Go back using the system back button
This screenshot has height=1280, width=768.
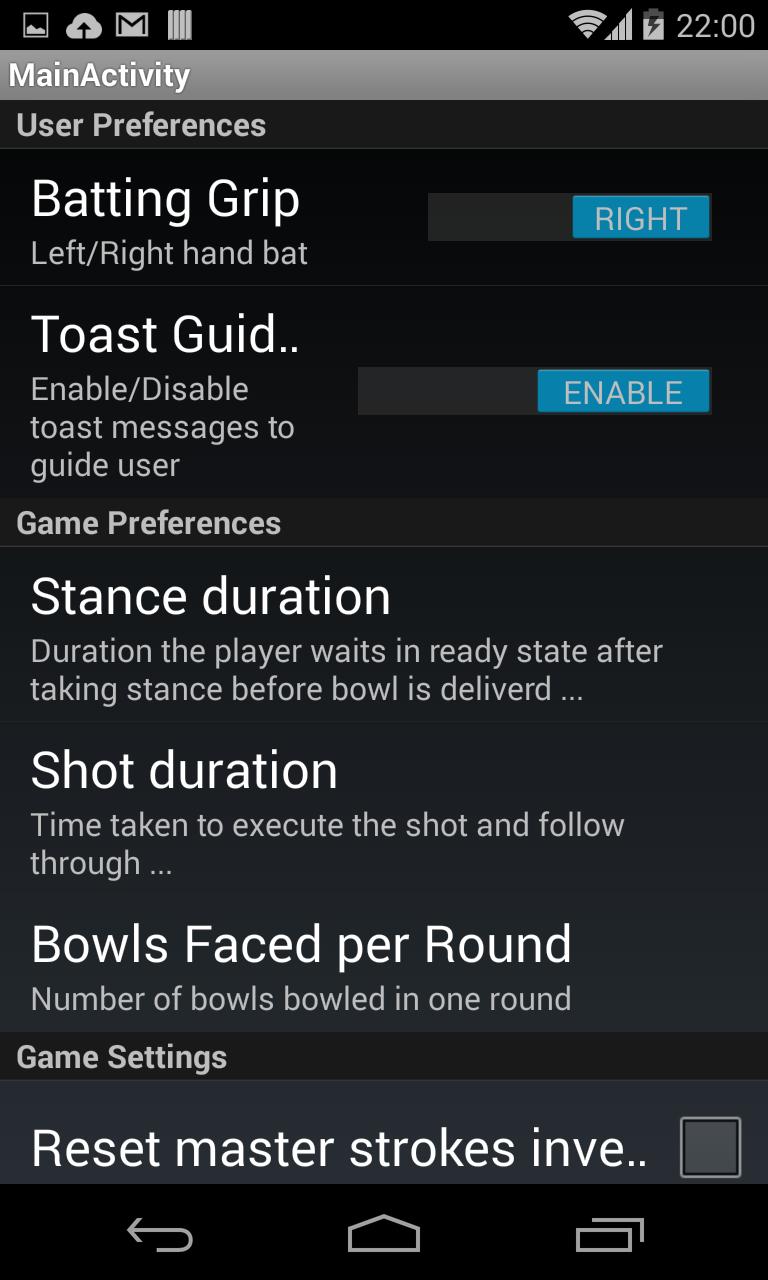[x=160, y=1235]
